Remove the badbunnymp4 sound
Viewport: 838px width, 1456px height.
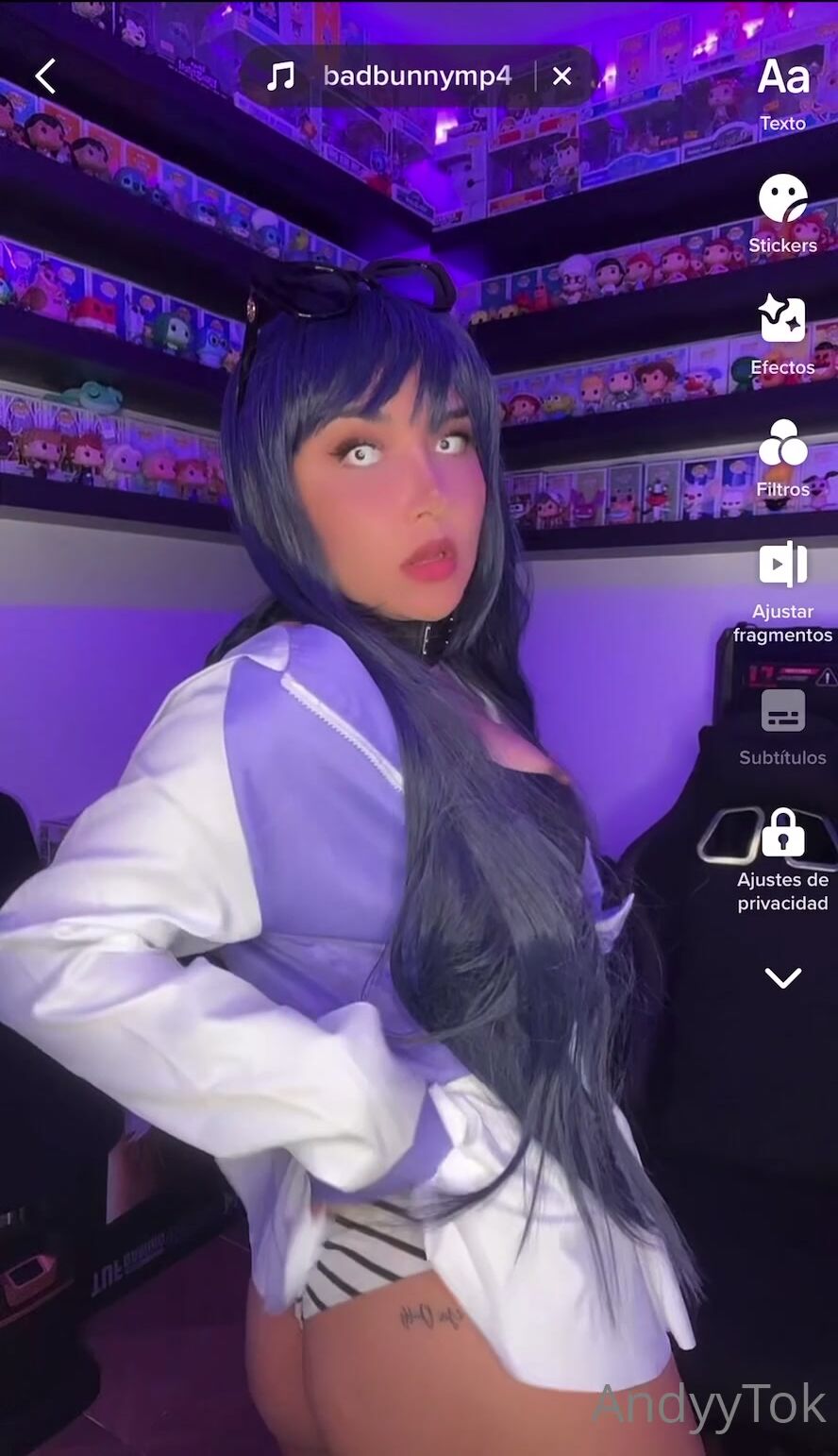[x=561, y=76]
